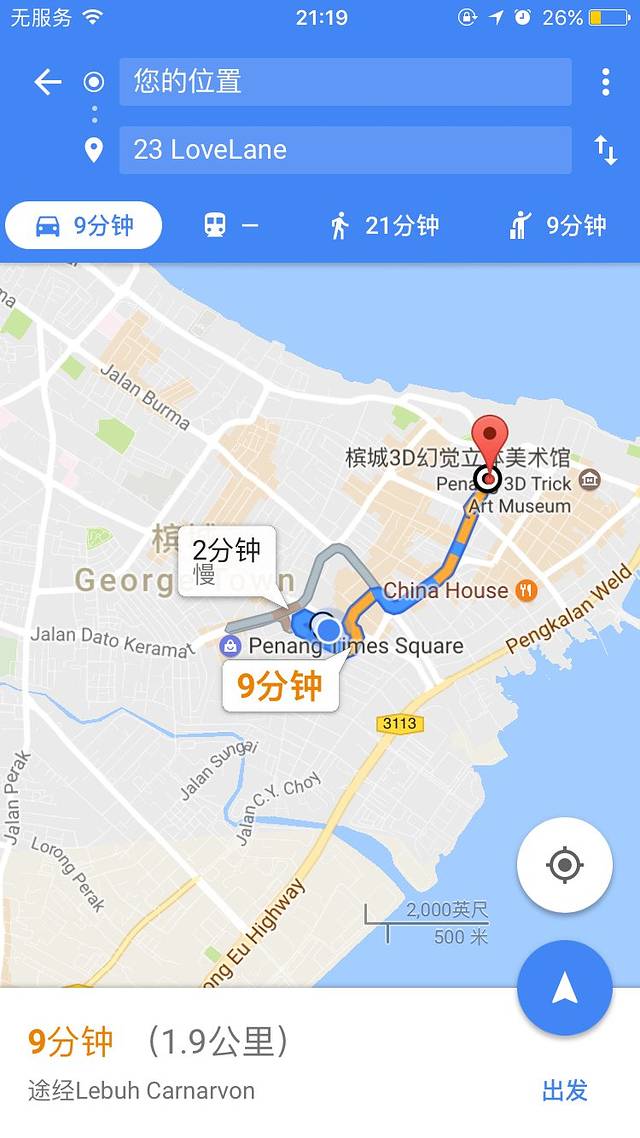The image size is (640, 1138).
Task: Edit the starting point 您的位置 field
Action: pyautogui.click(x=345, y=82)
